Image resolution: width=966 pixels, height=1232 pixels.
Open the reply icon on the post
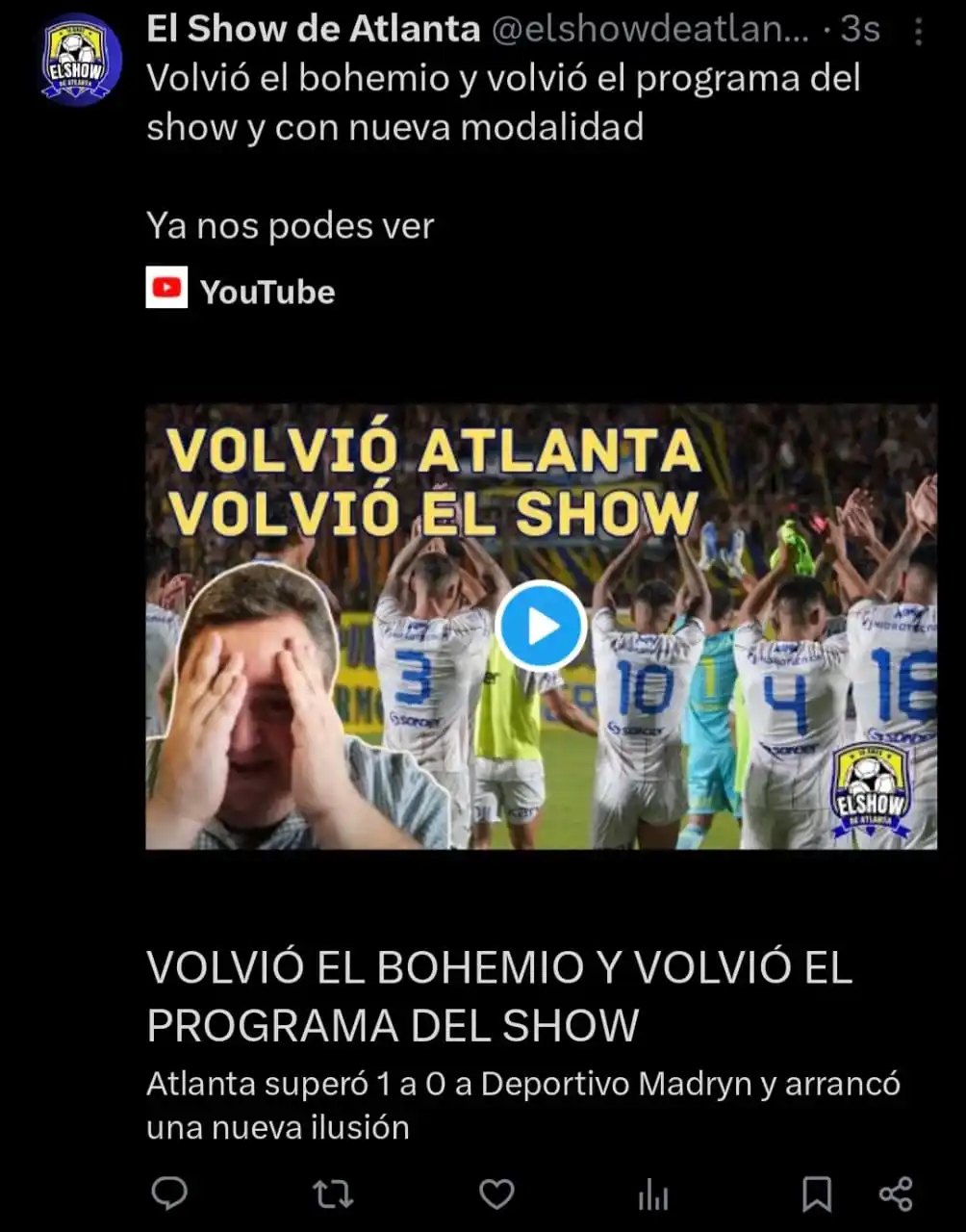[x=169, y=1193]
